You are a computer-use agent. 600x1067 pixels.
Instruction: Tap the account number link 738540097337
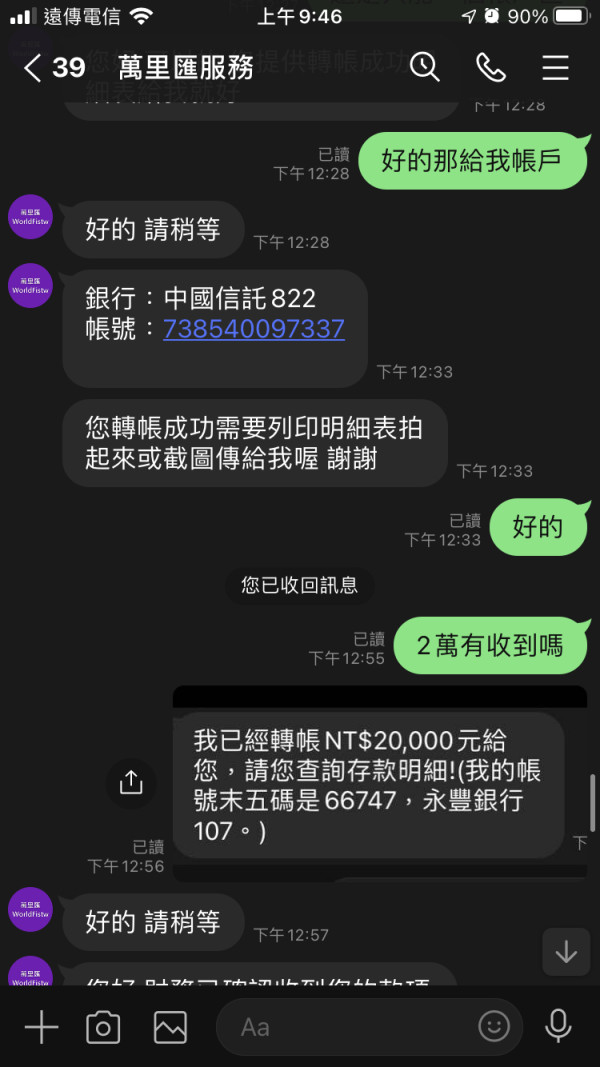coord(254,329)
